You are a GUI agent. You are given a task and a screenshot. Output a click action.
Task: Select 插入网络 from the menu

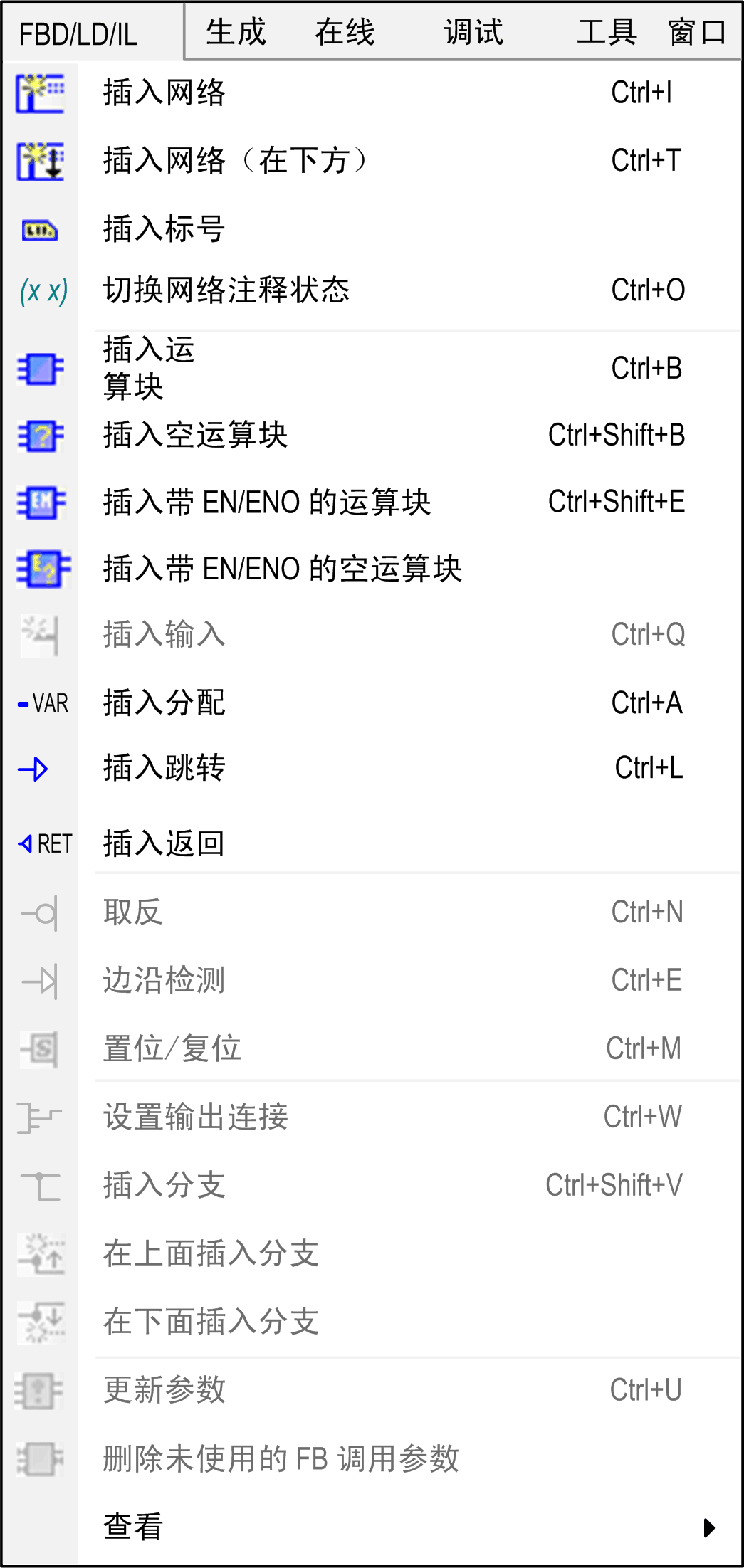coord(164,93)
